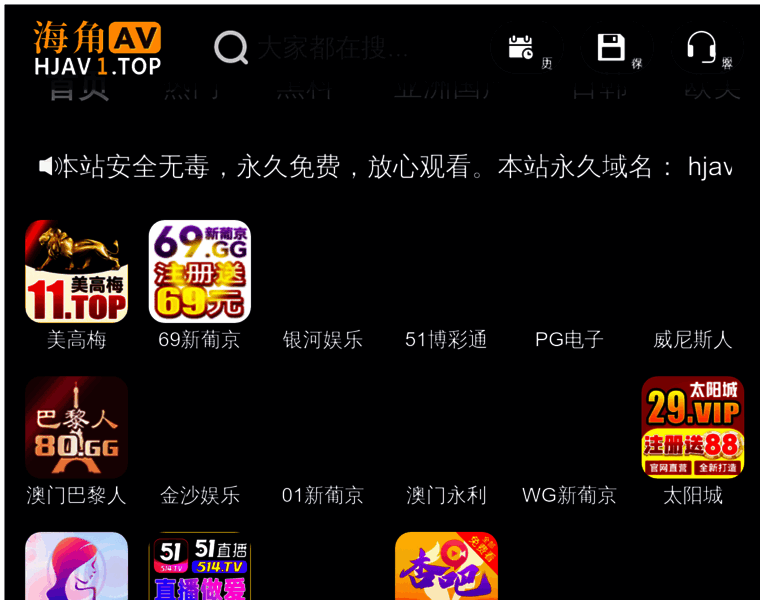Select the 银河娱乐 item
The height and width of the screenshot is (600, 760).
click(322, 340)
